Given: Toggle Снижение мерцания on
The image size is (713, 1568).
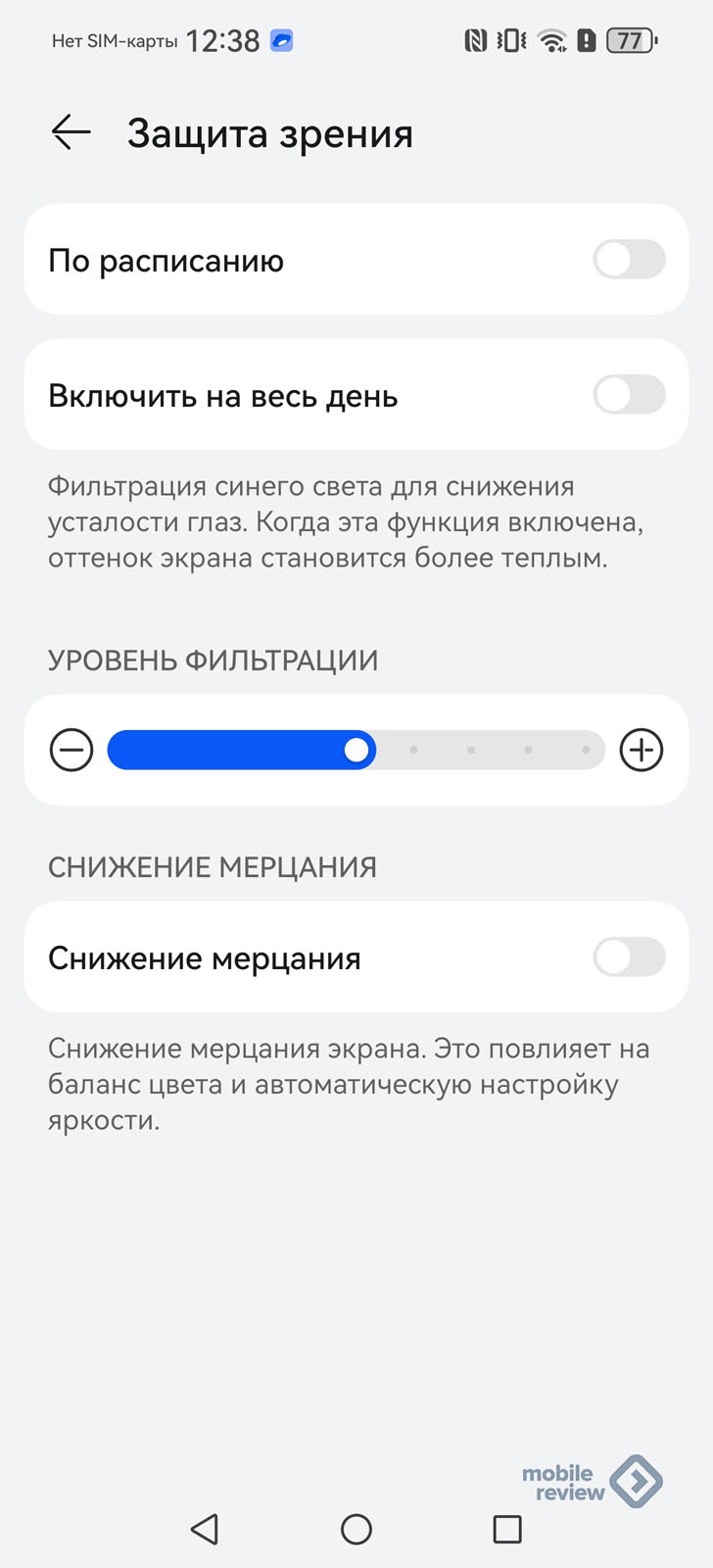Looking at the screenshot, I should (629, 957).
